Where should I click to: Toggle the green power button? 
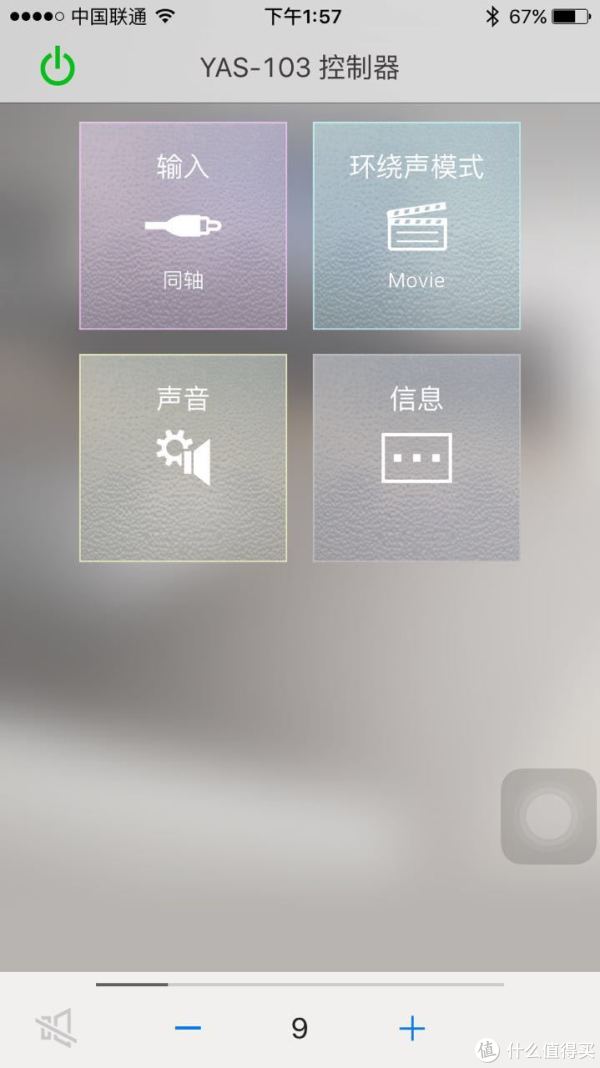pyautogui.click(x=57, y=66)
